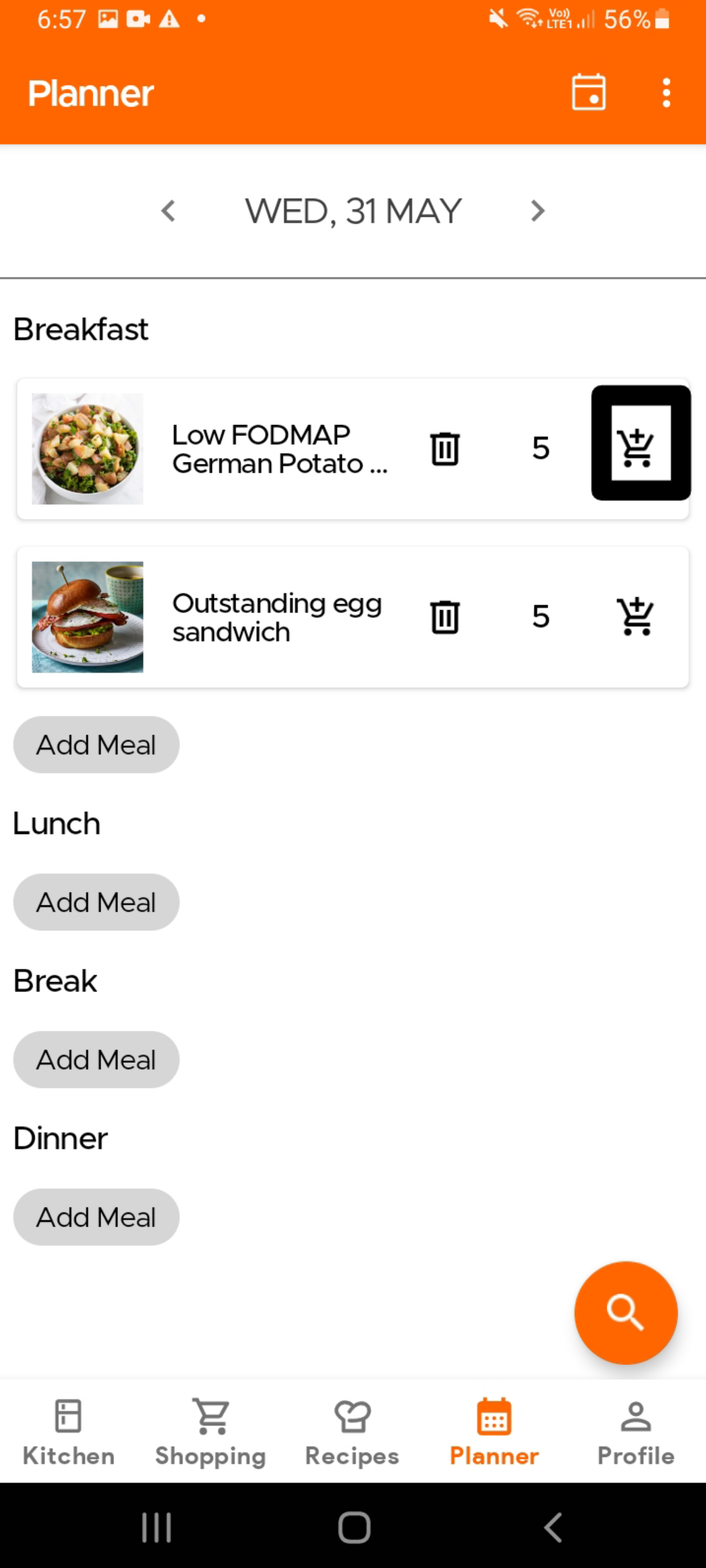
Task: Open Low FODMAP German Potato recipe card
Action: [262, 449]
